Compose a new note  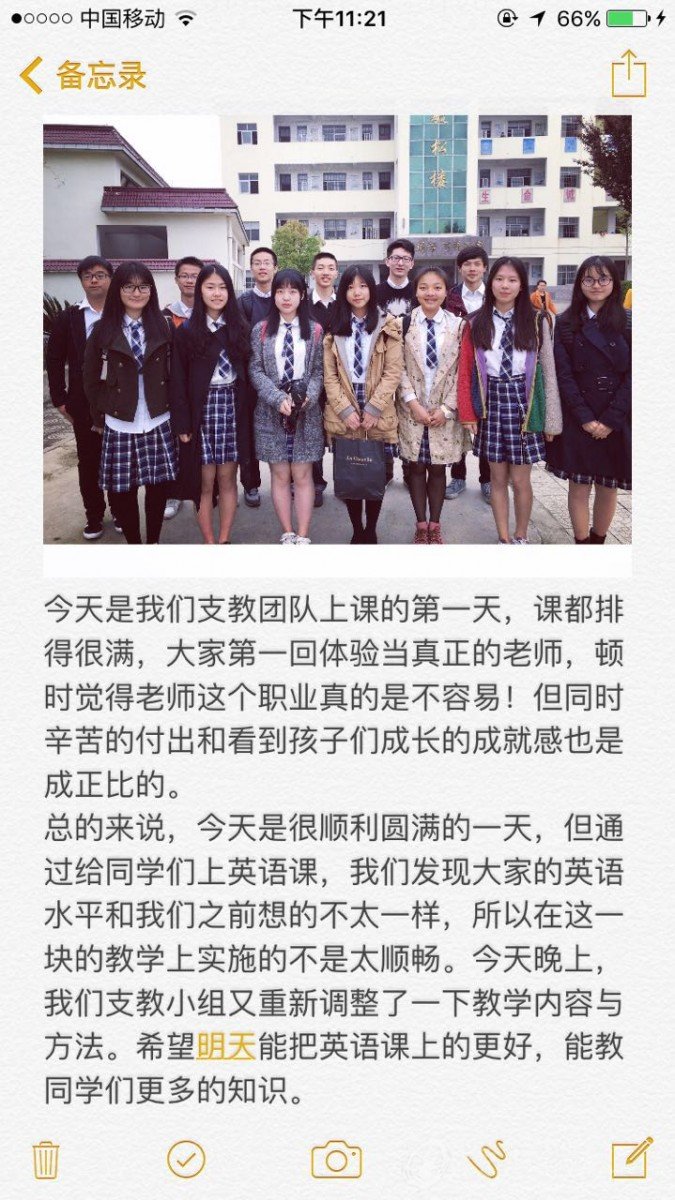pos(631,1157)
